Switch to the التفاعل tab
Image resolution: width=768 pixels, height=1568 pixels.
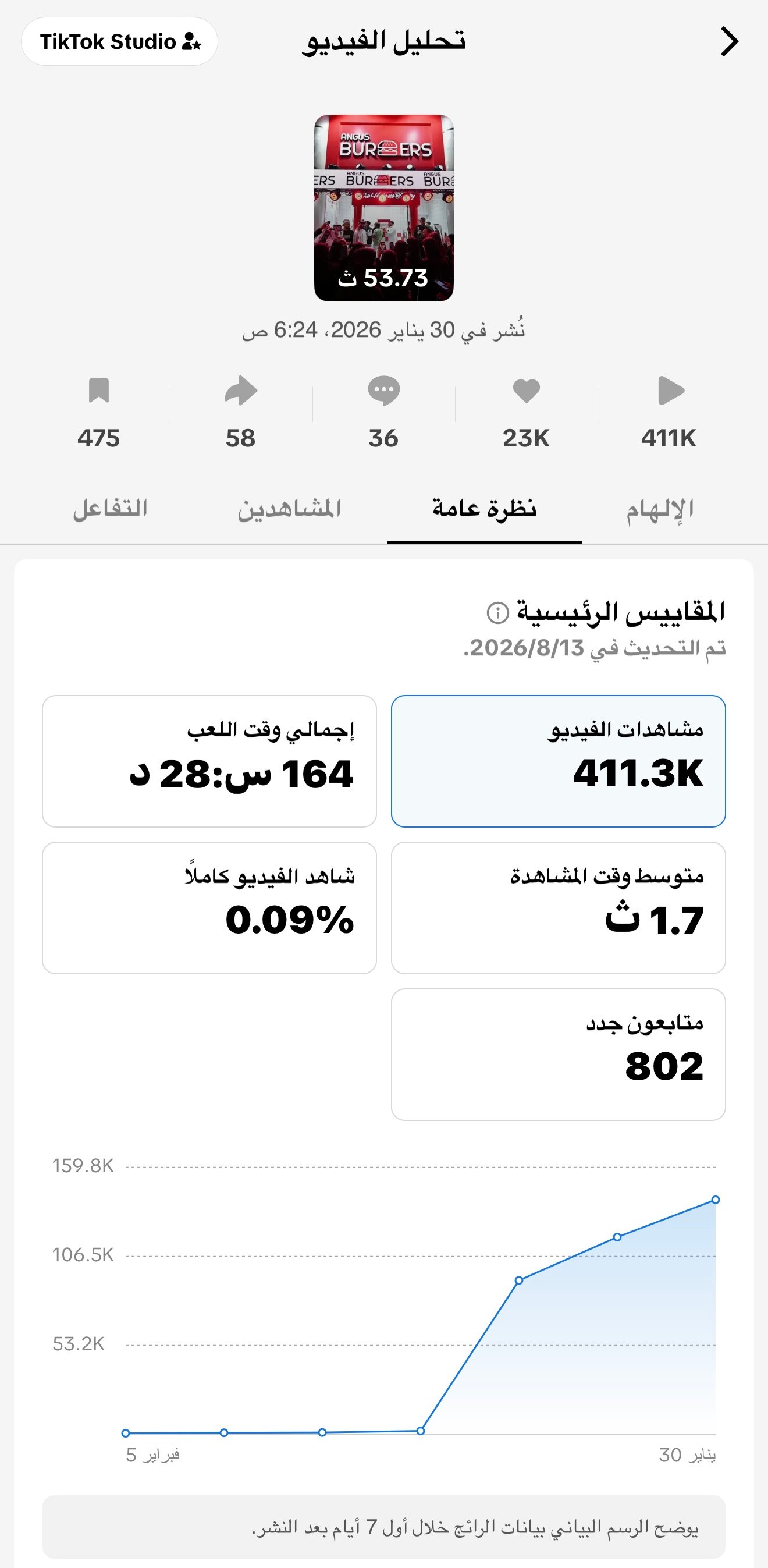point(110,509)
